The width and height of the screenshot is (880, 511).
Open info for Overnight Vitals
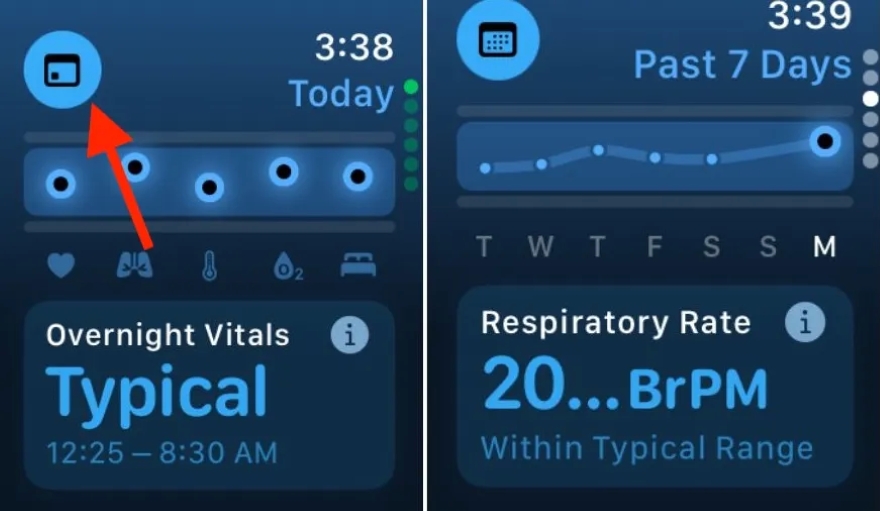[349, 336]
